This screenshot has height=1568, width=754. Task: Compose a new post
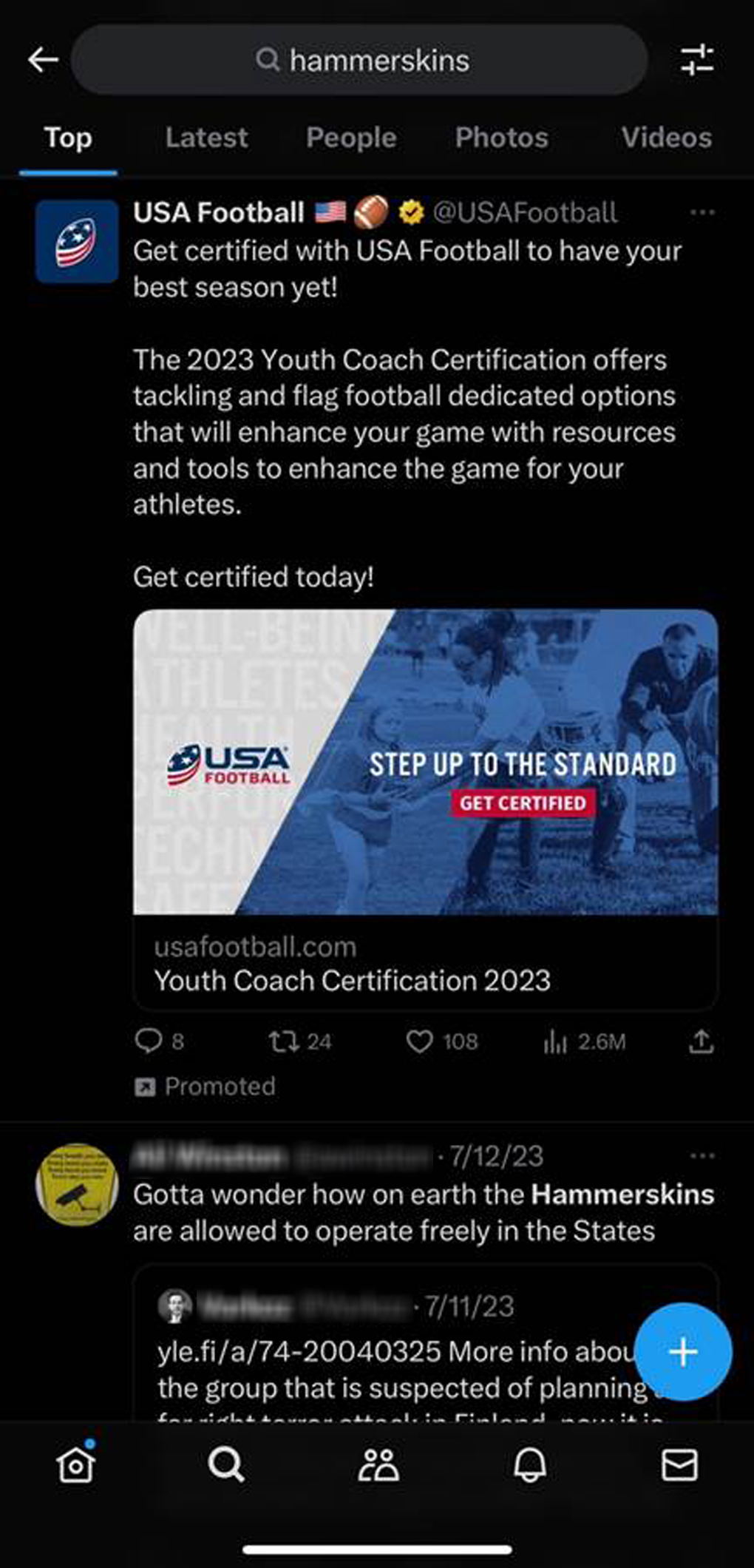(683, 1351)
